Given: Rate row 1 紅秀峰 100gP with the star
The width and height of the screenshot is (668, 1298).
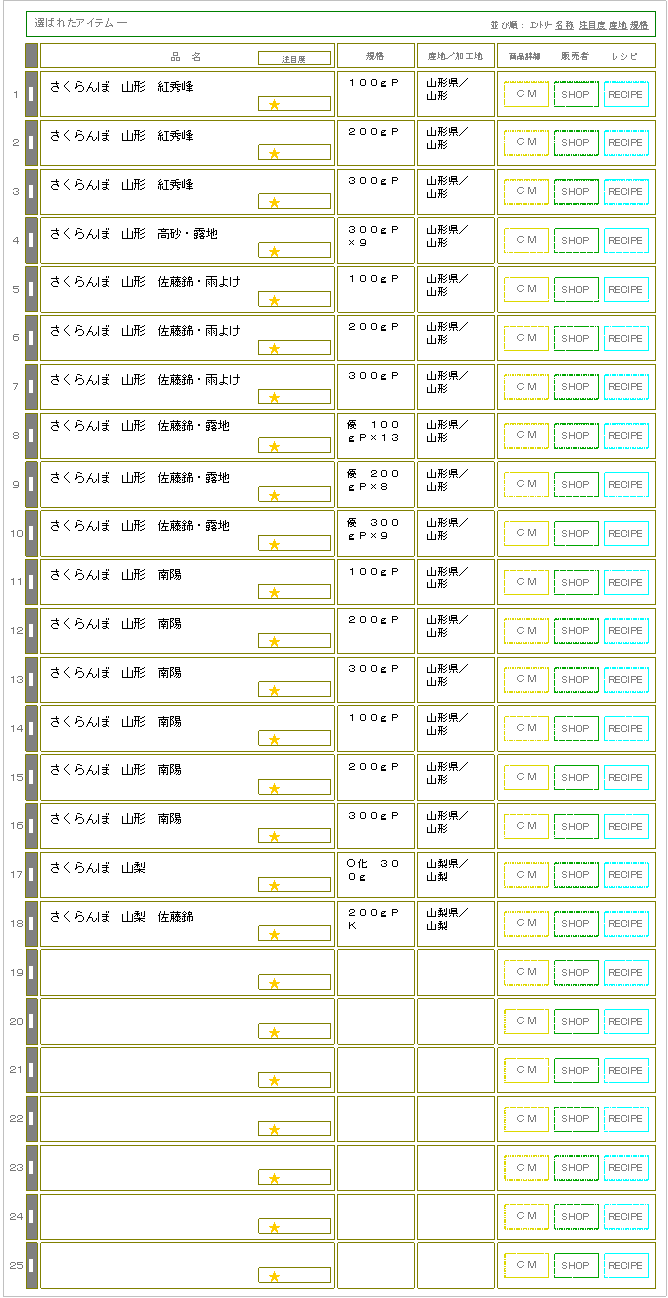Looking at the screenshot, I should [x=275, y=104].
